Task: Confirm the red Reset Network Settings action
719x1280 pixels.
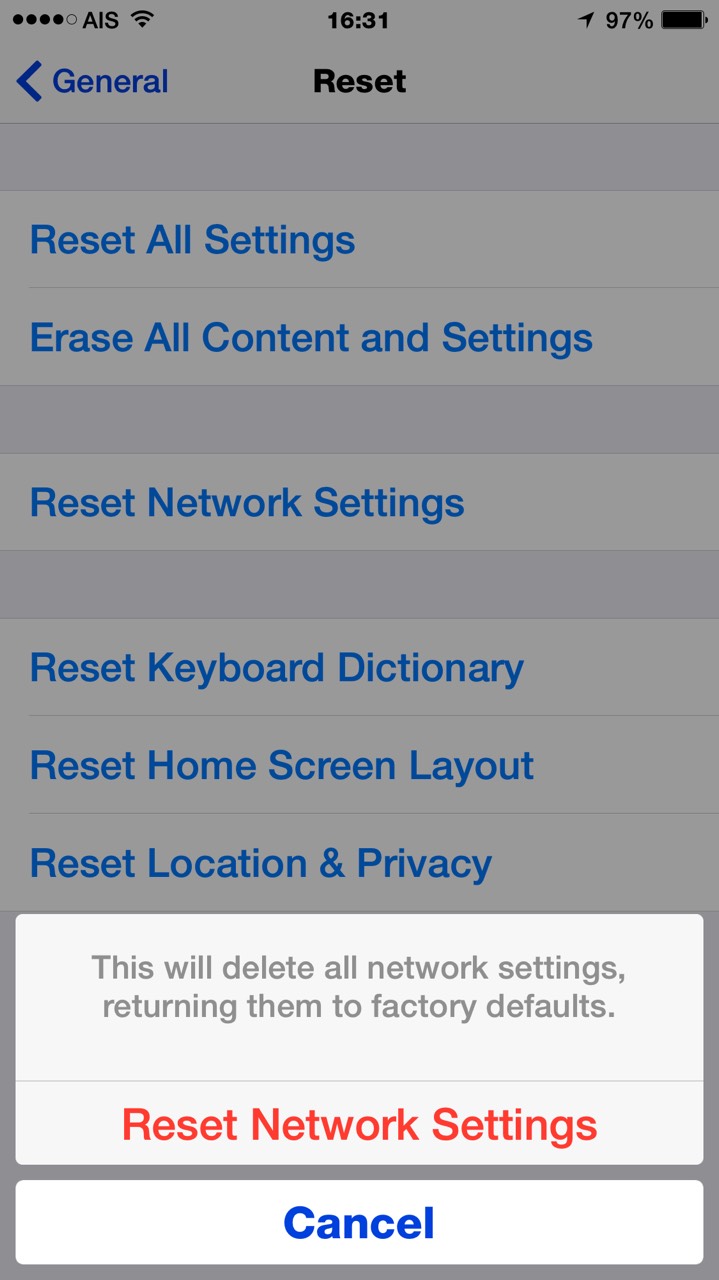Action: 359,1124
